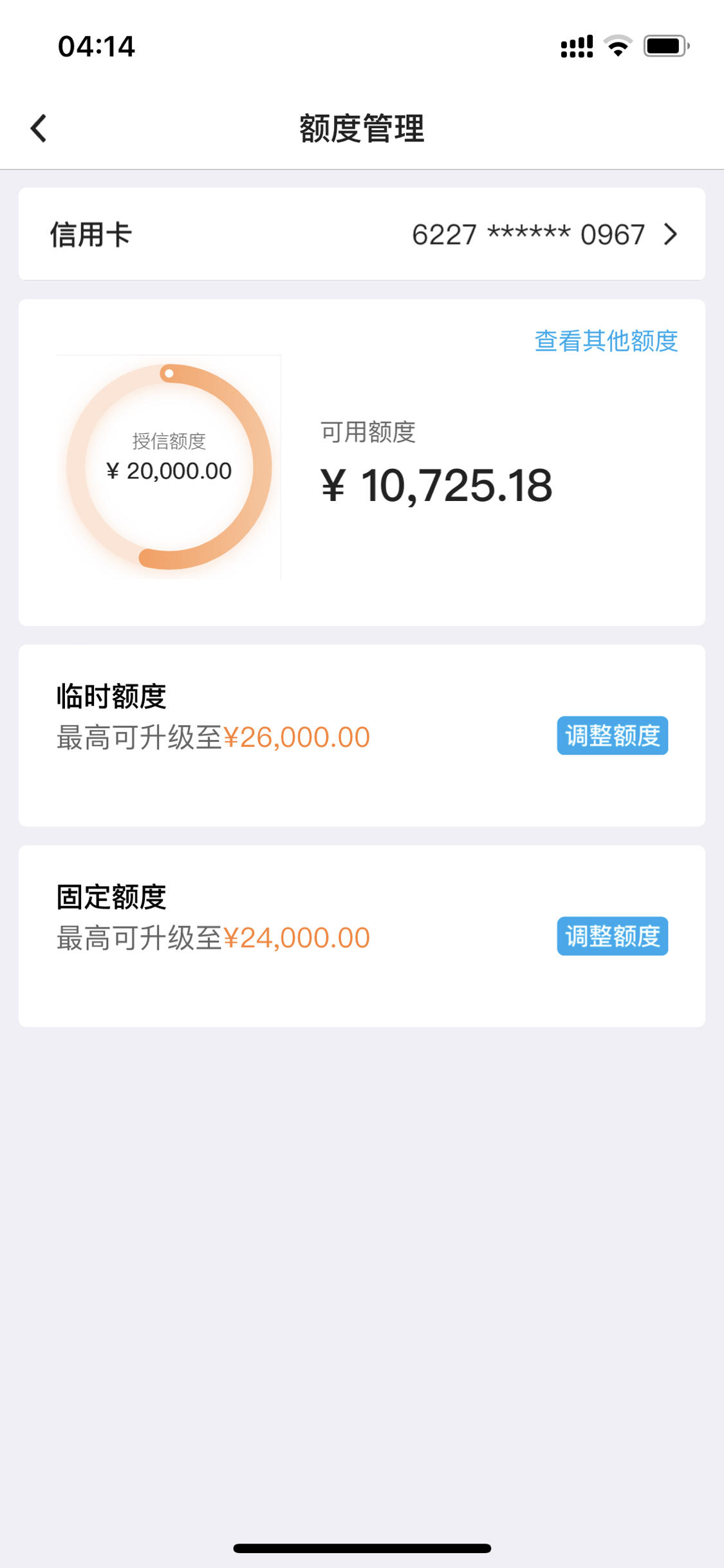
Task: Tap 调整额度 for 临时额度
Action: (x=612, y=735)
